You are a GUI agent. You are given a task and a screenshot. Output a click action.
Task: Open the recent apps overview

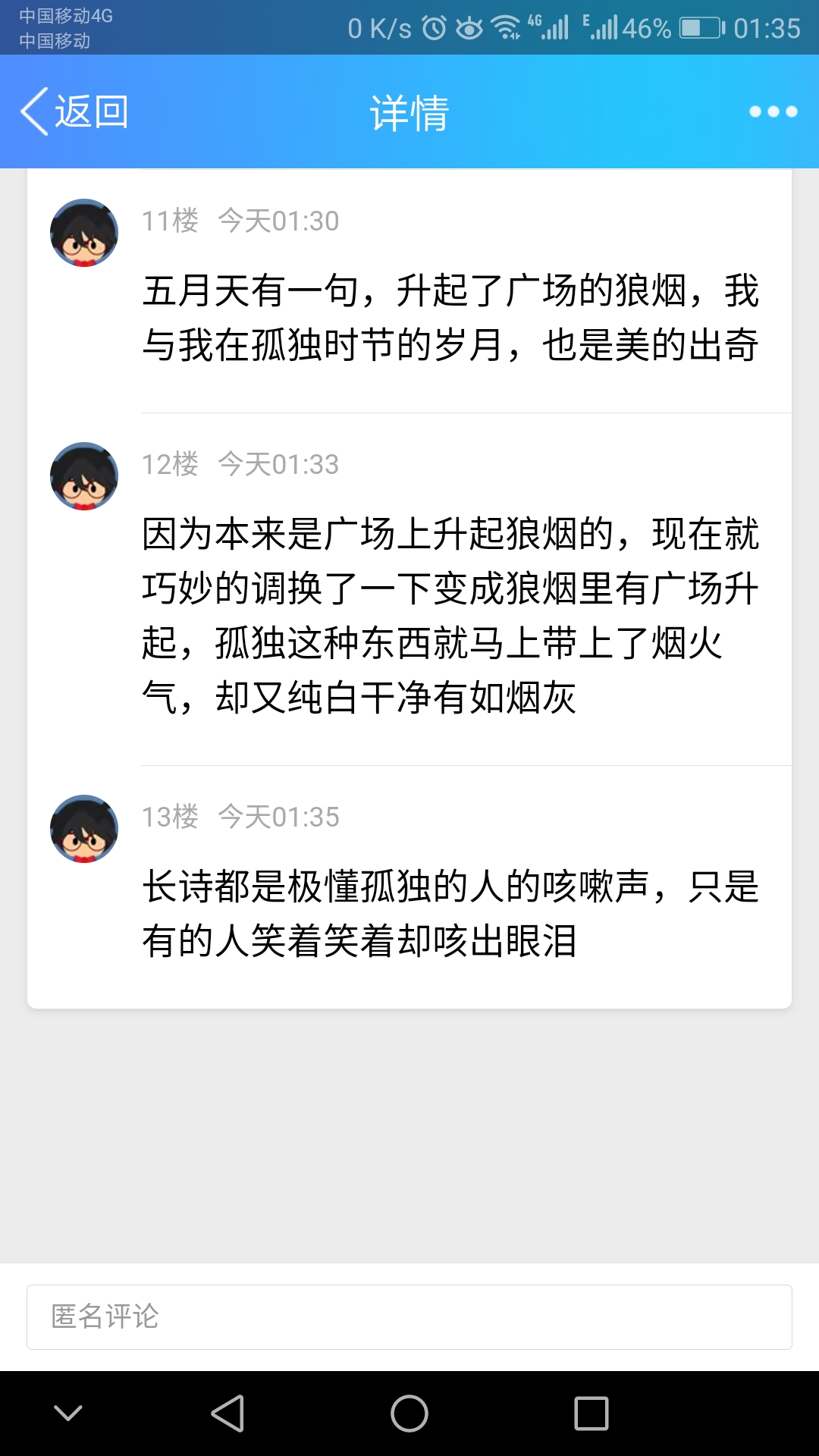click(x=591, y=1414)
